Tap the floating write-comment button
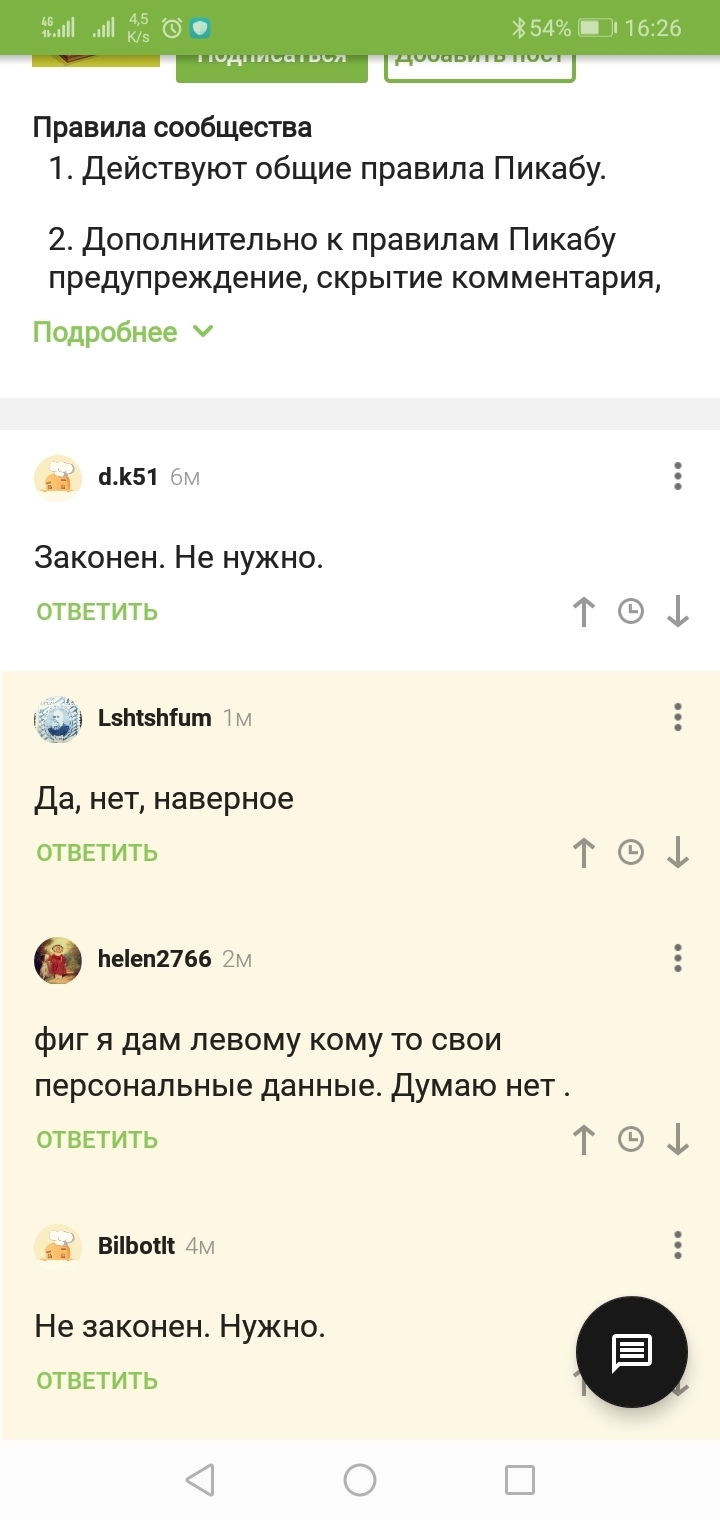 [x=632, y=1352]
